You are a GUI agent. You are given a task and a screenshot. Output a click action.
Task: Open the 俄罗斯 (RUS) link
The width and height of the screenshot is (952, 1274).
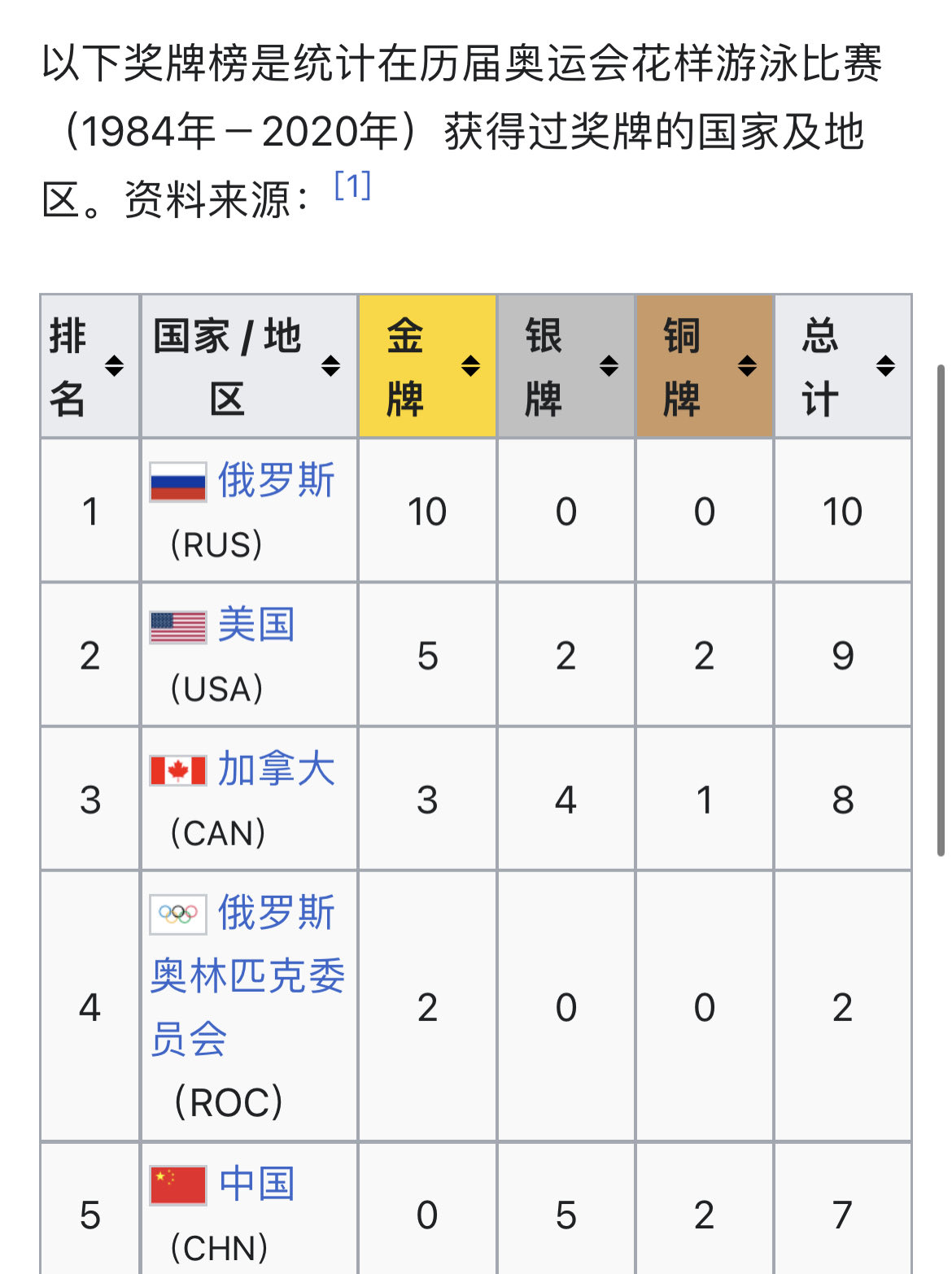point(277,480)
